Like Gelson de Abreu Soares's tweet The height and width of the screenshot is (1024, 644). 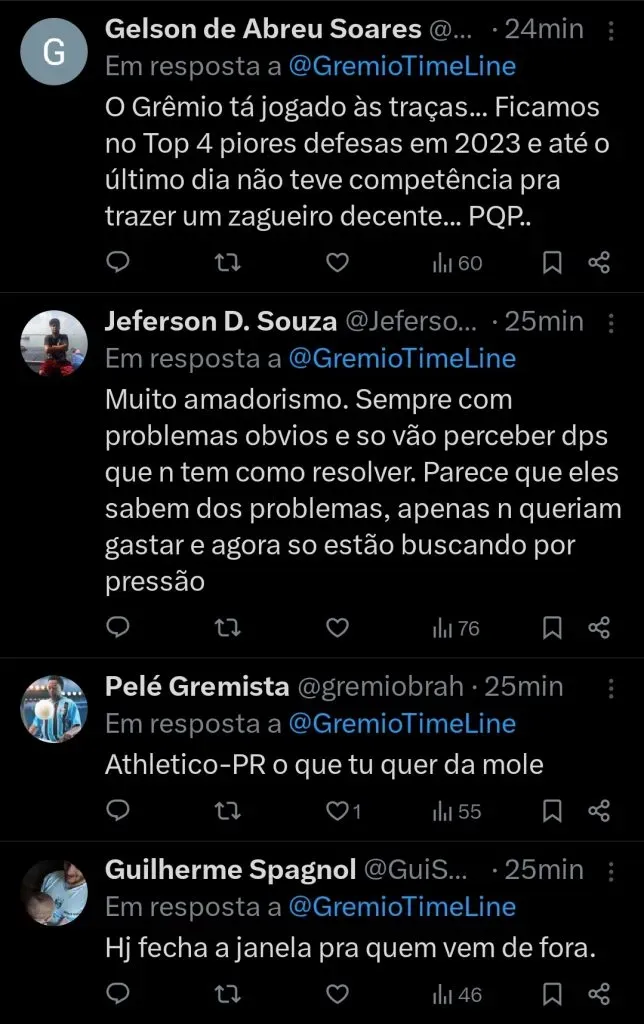(338, 263)
